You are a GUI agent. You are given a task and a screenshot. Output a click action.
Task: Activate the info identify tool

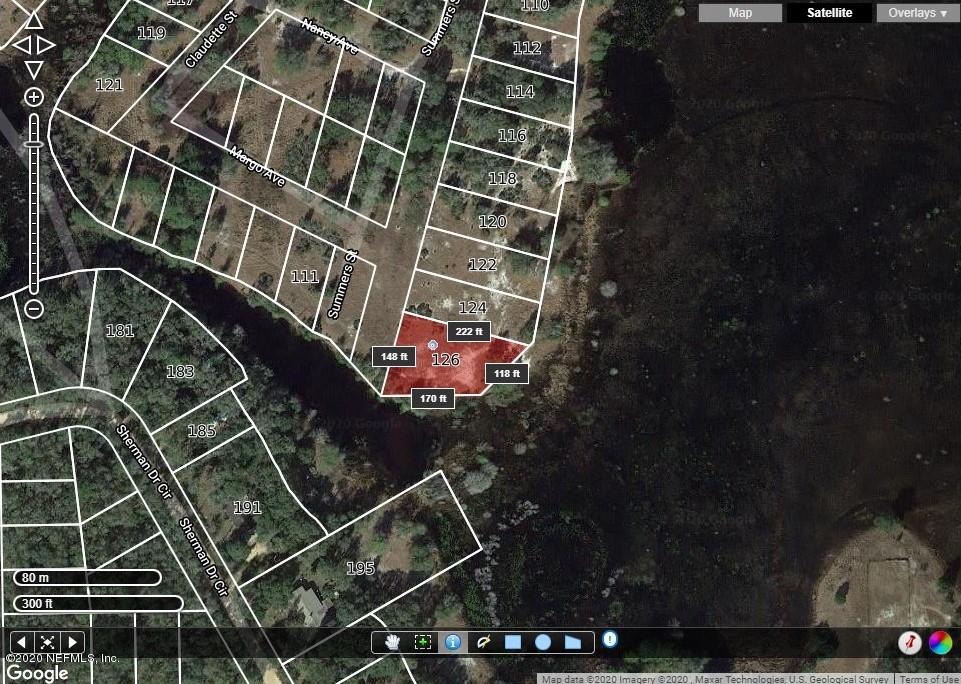point(453,642)
